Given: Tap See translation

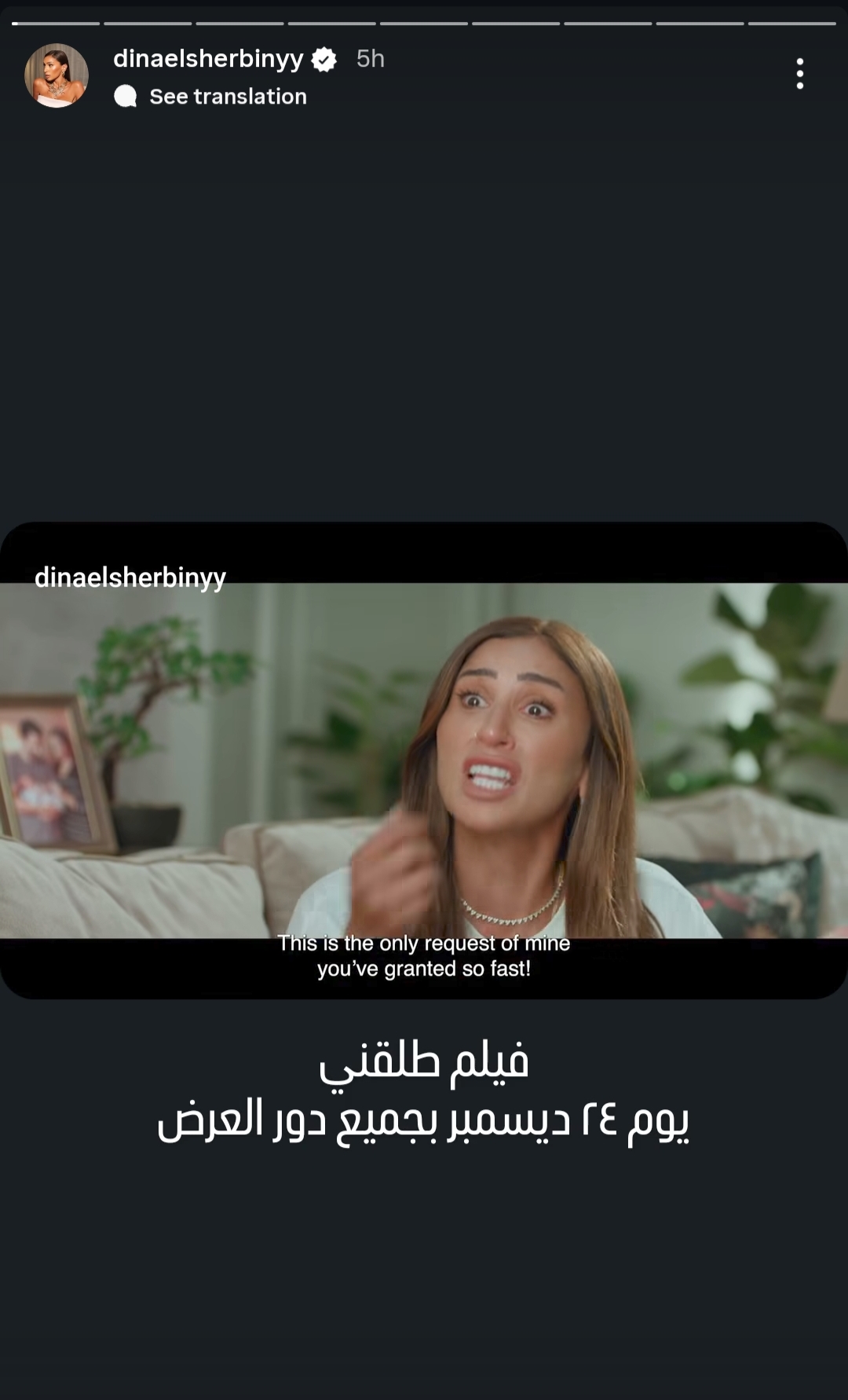Looking at the screenshot, I should coord(227,97).
